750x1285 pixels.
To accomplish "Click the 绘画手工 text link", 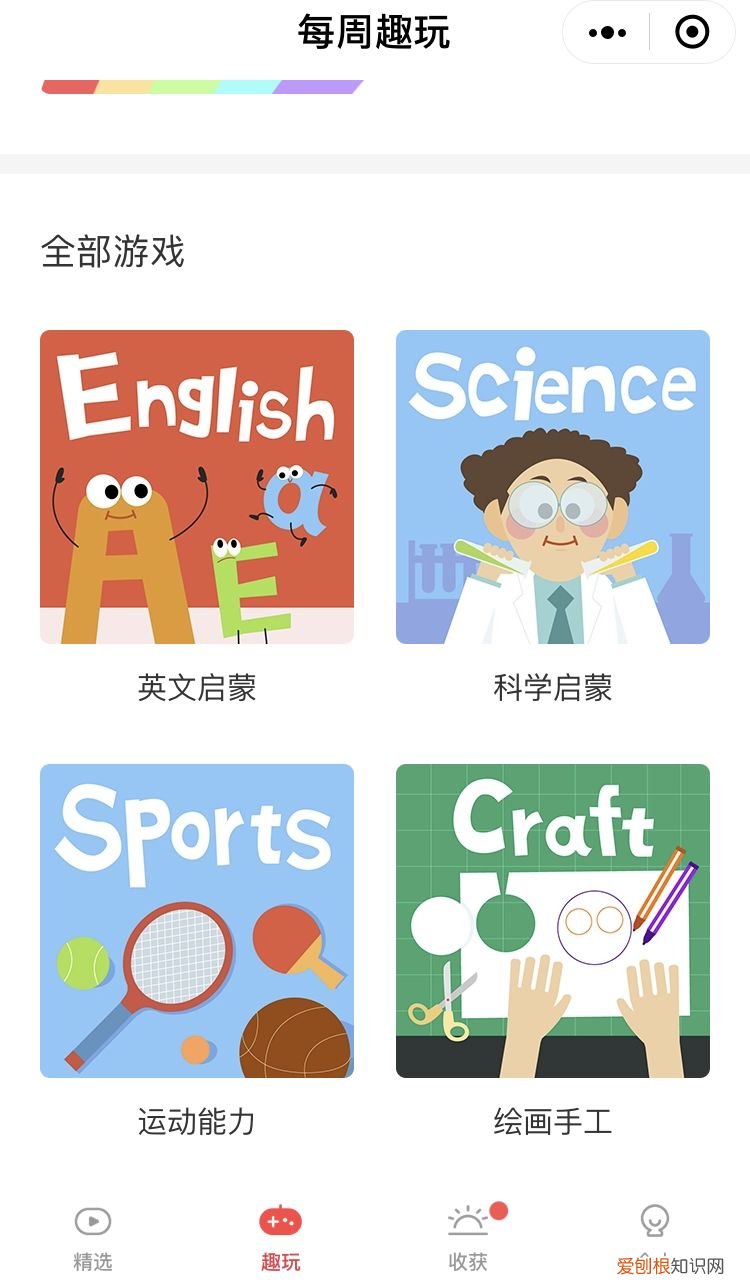I will pyautogui.click(x=553, y=1124).
